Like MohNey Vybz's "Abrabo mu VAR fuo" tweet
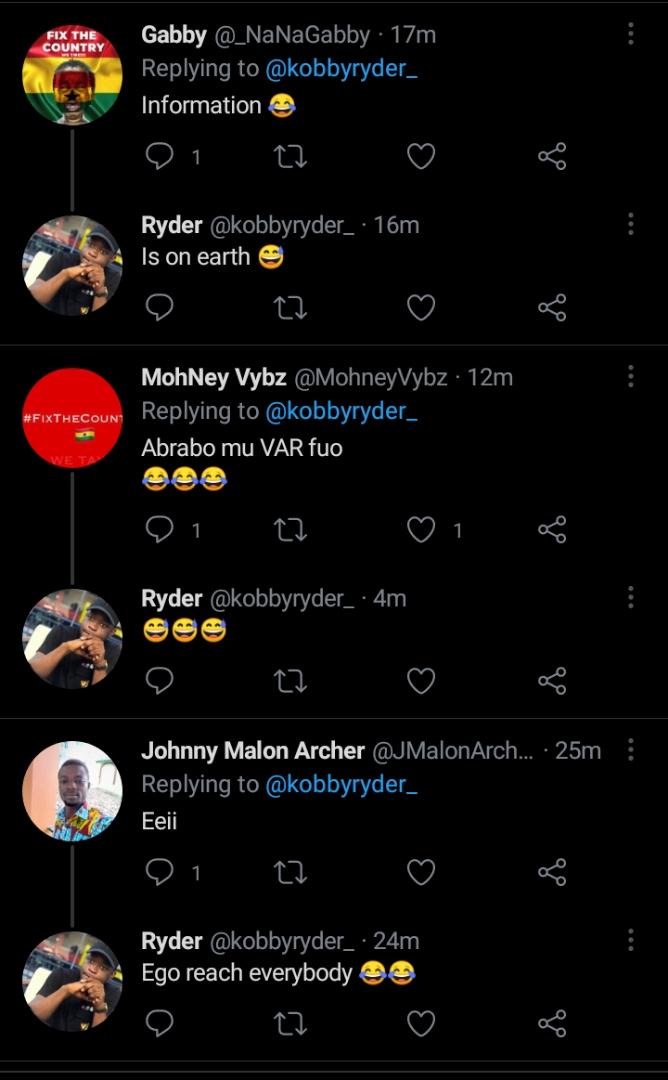 (421, 529)
